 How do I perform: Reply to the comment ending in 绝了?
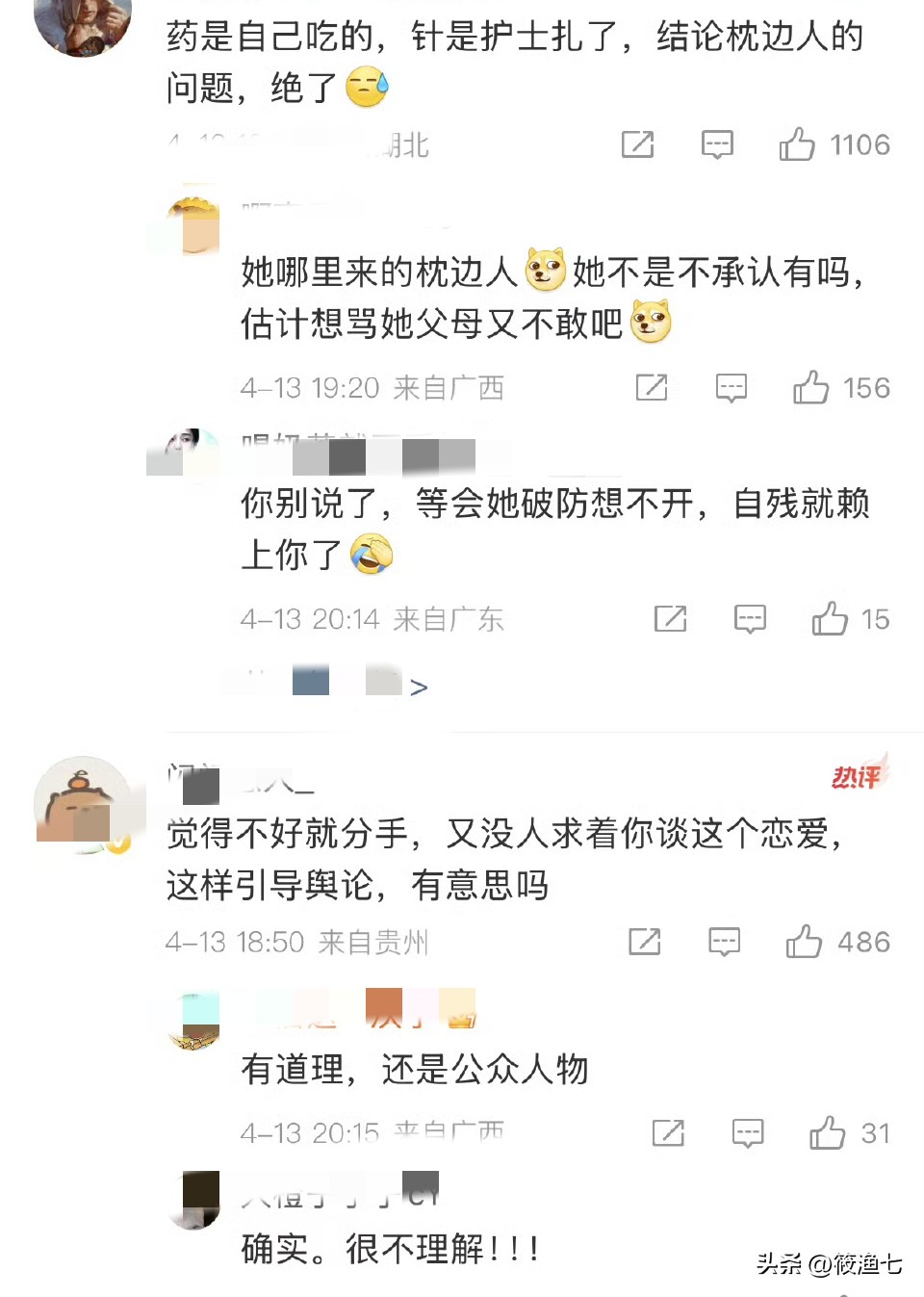[717, 144]
